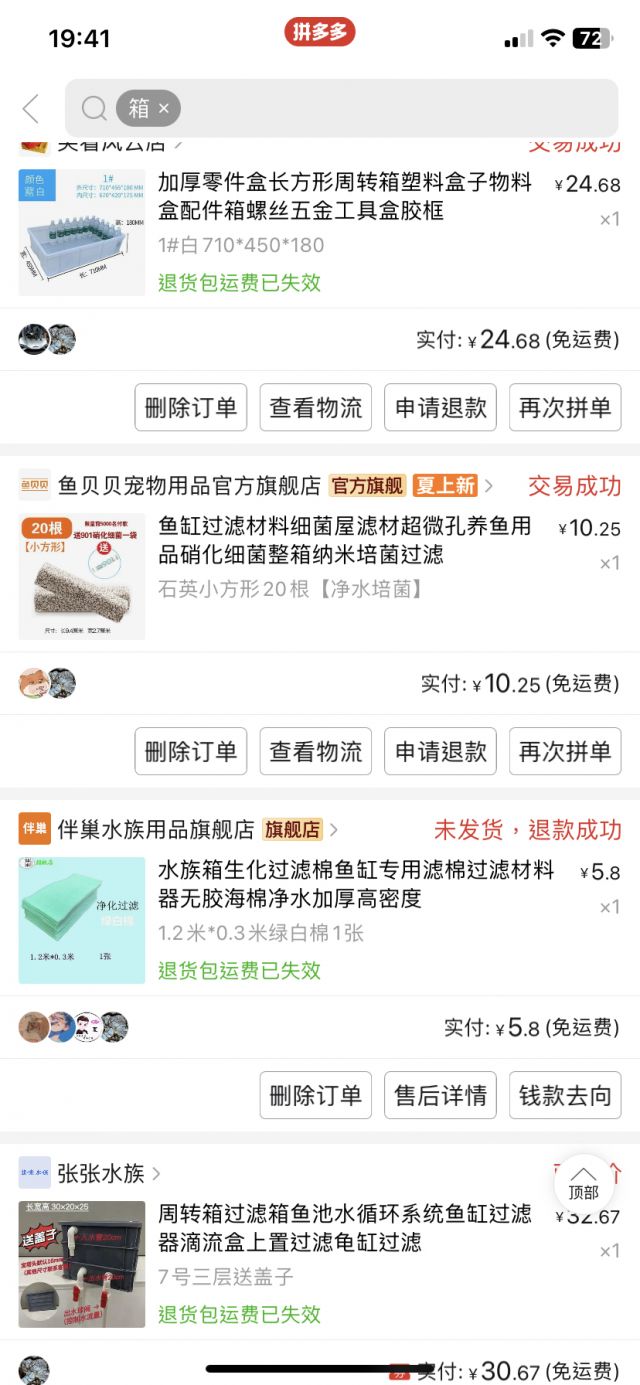Delete the ¥10.25 filter media order
This screenshot has width=640, height=1385.
[x=191, y=751]
